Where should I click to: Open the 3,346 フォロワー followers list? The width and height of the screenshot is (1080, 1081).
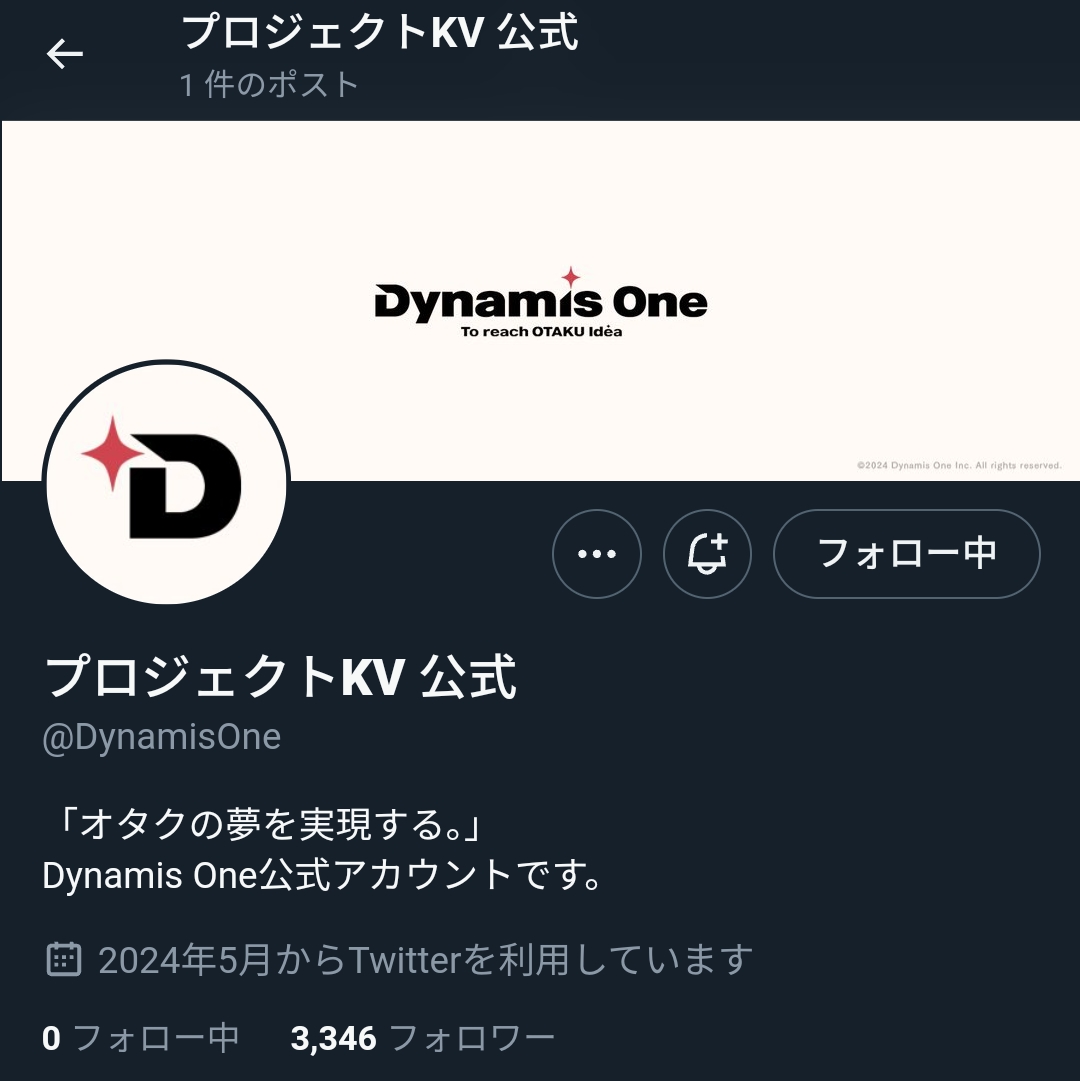point(422,1038)
